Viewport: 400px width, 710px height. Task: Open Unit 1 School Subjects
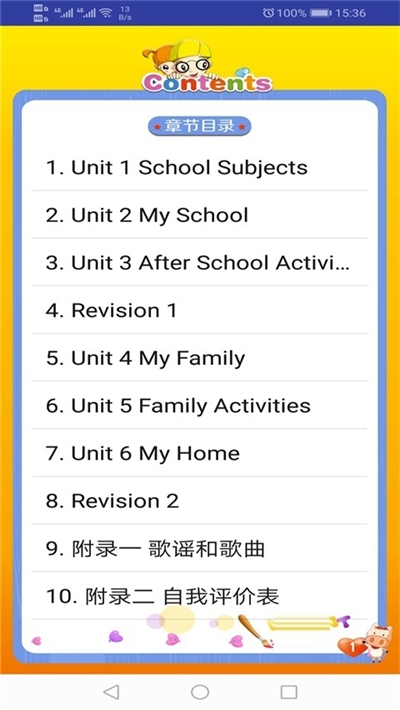point(199,167)
